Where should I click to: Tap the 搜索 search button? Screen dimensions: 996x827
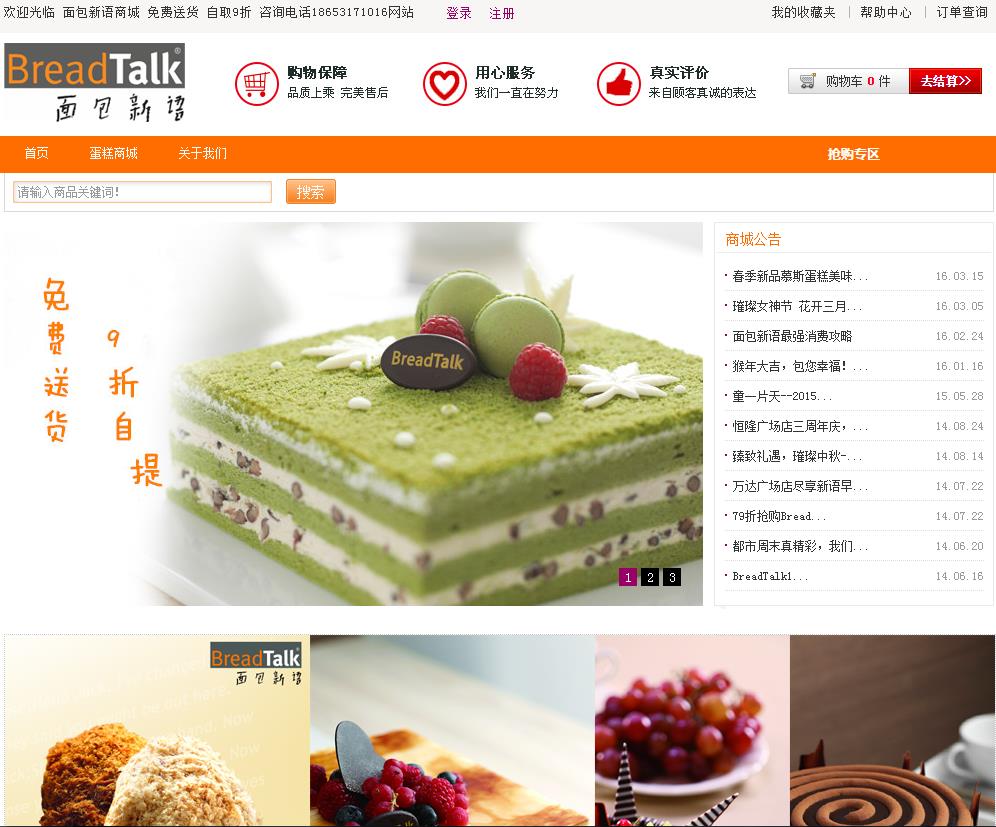[310, 192]
